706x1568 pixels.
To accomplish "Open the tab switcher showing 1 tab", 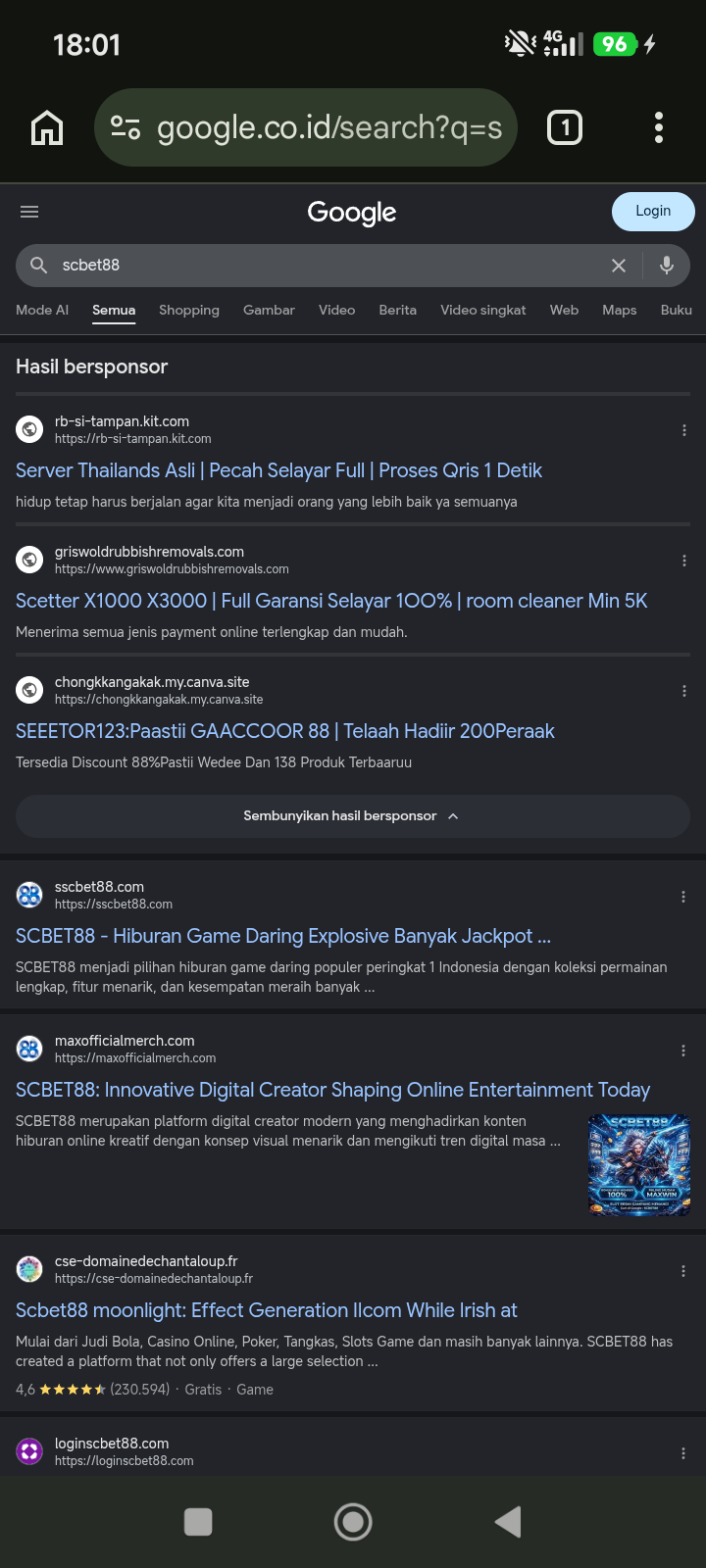I will click(564, 127).
